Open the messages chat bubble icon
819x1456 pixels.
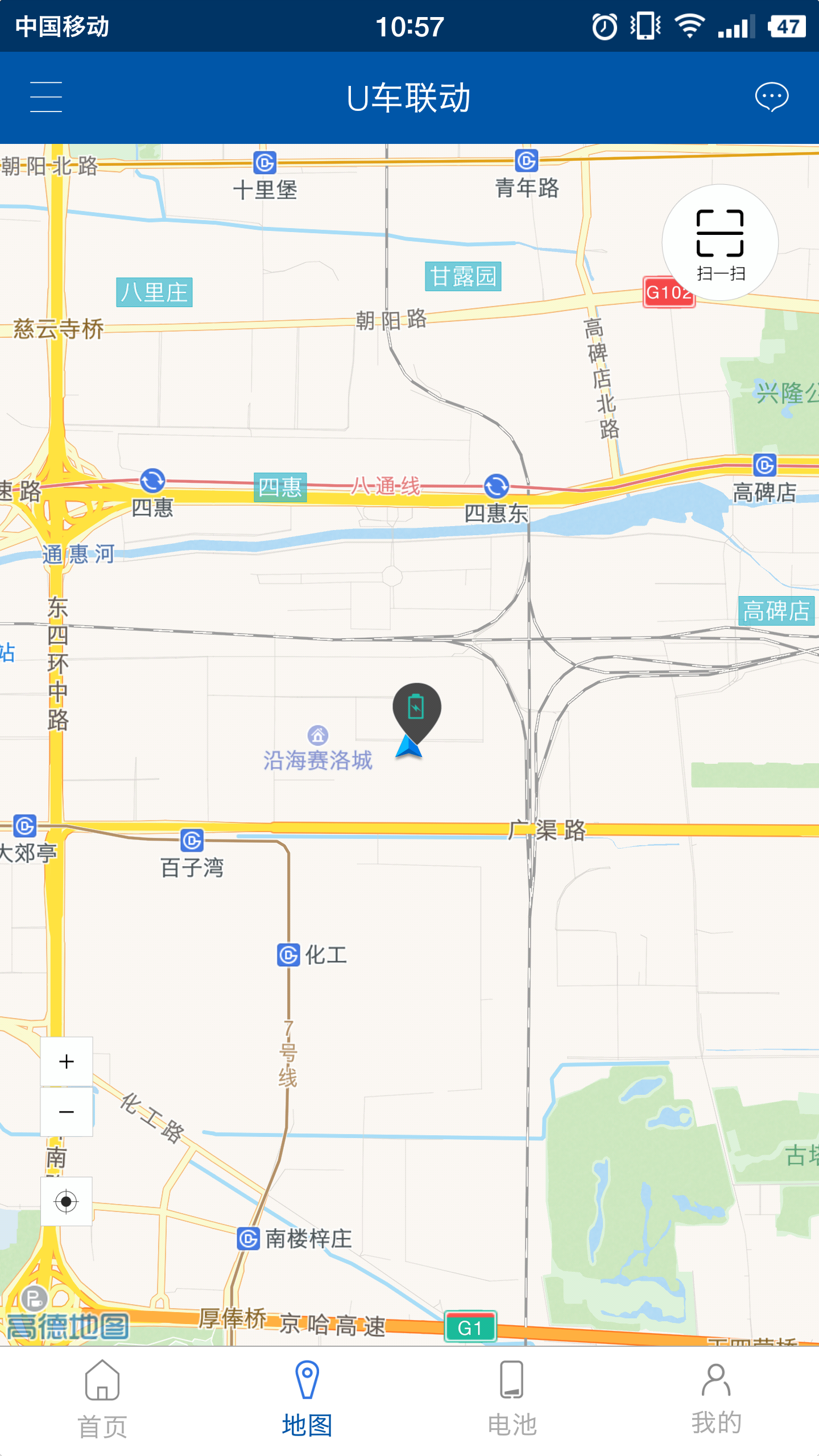pyautogui.click(x=771, y=97)
